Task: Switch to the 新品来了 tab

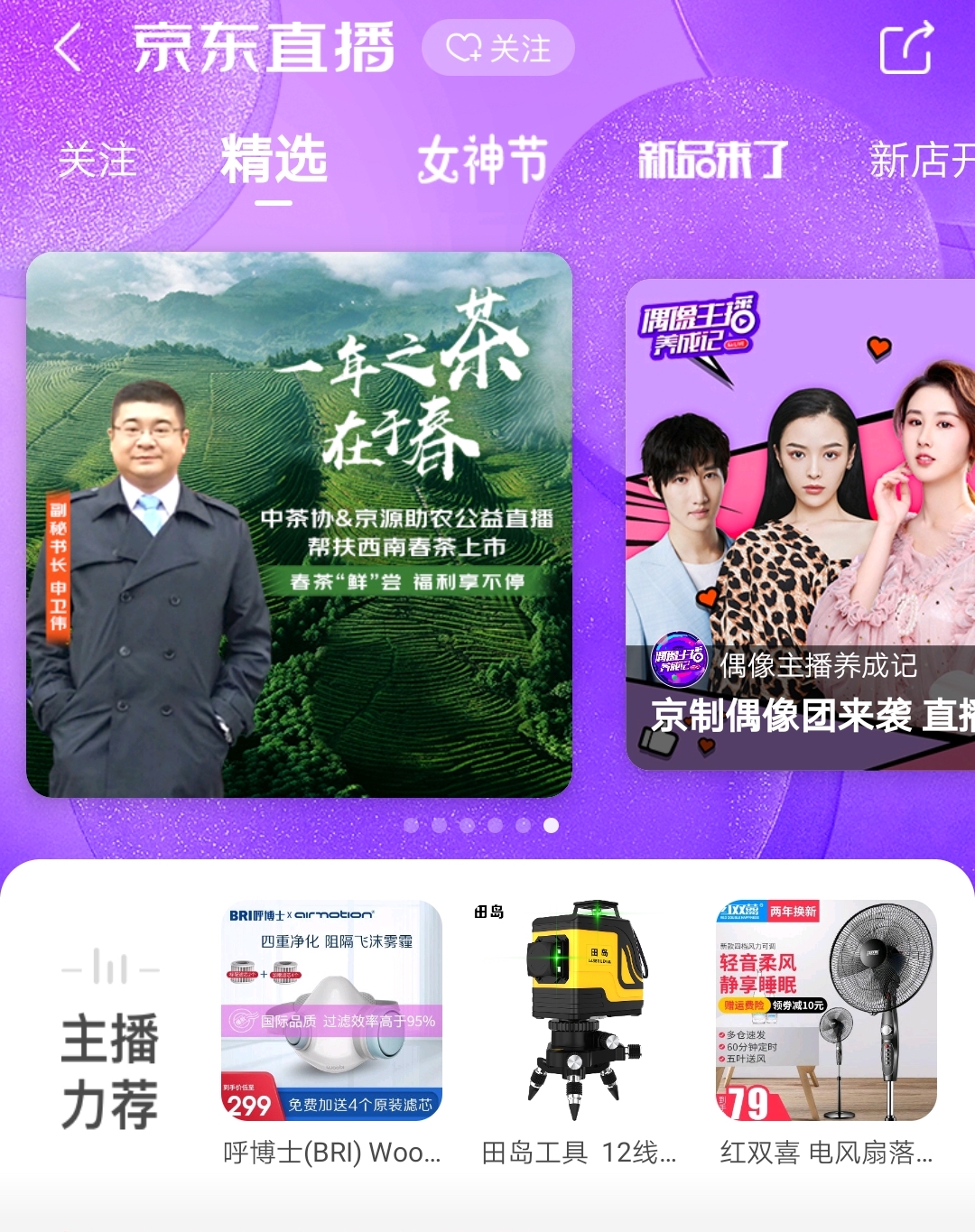Action: (x=712, y=161)
